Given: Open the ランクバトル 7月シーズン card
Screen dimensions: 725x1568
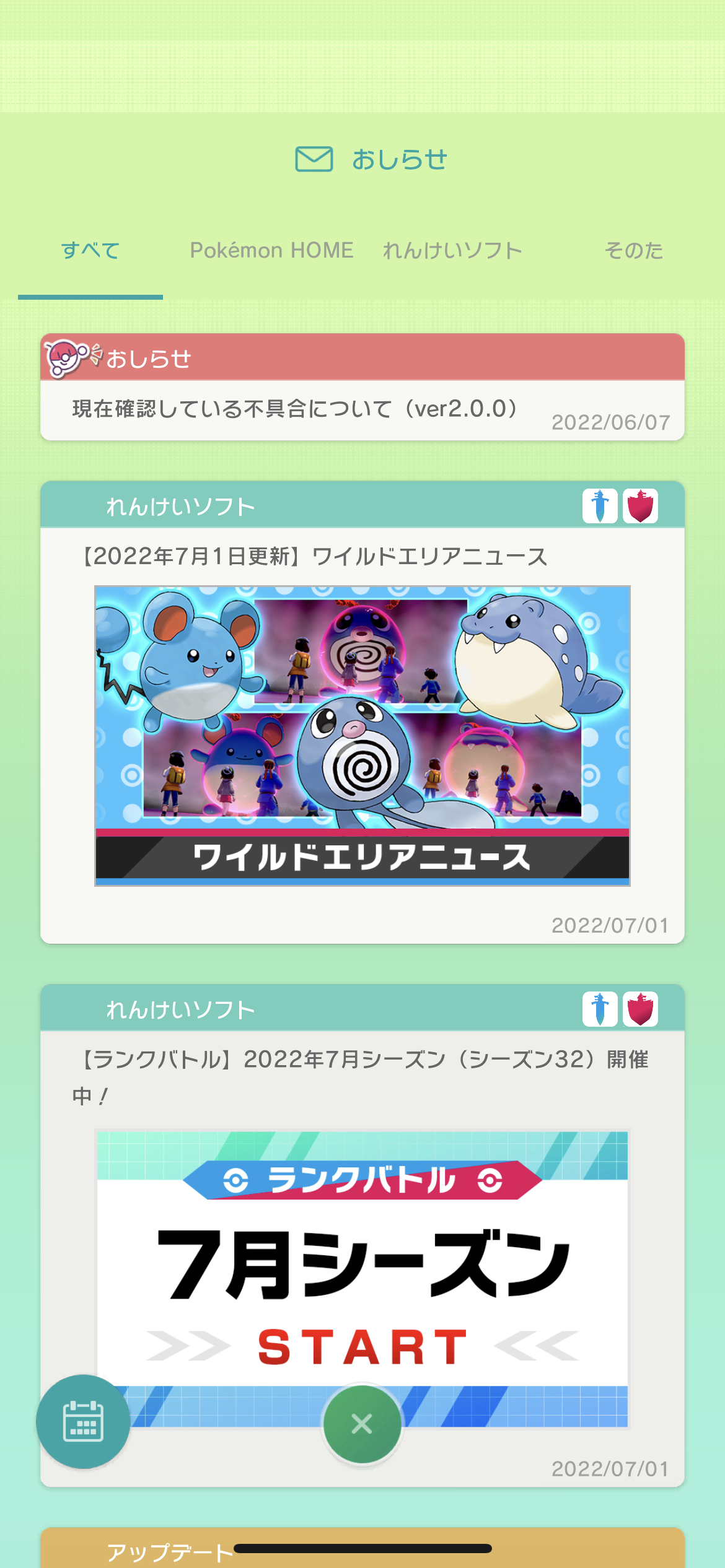Looking at the screenshot, I should point(362,1235).
